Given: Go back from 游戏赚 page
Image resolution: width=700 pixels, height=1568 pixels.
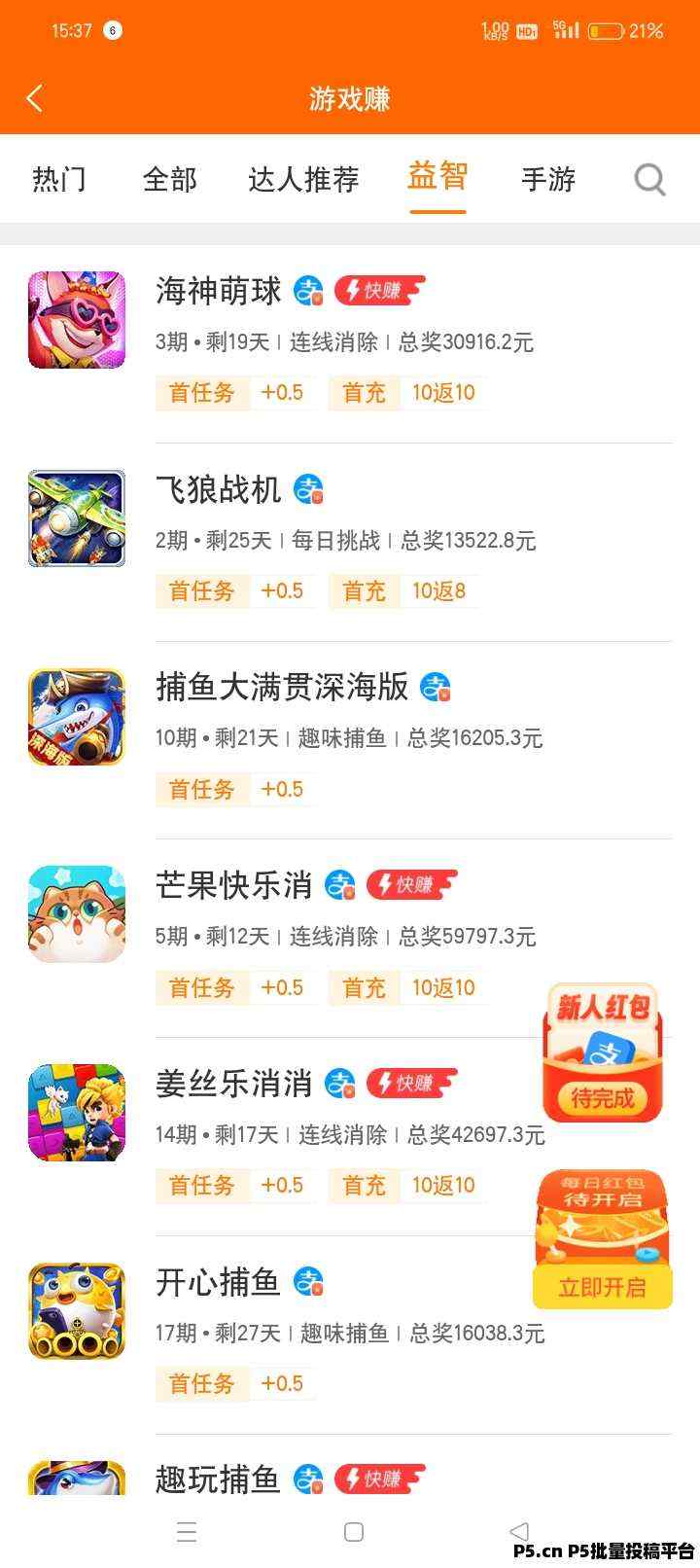Looking at the screenshot, I should click(35, 98).
